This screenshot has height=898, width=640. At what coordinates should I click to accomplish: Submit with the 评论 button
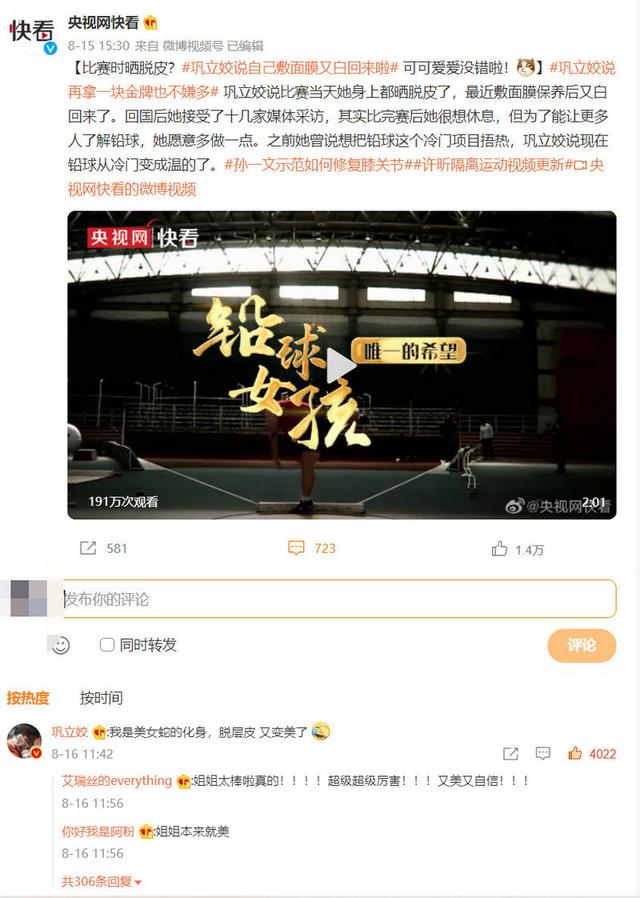click(581, 645)
